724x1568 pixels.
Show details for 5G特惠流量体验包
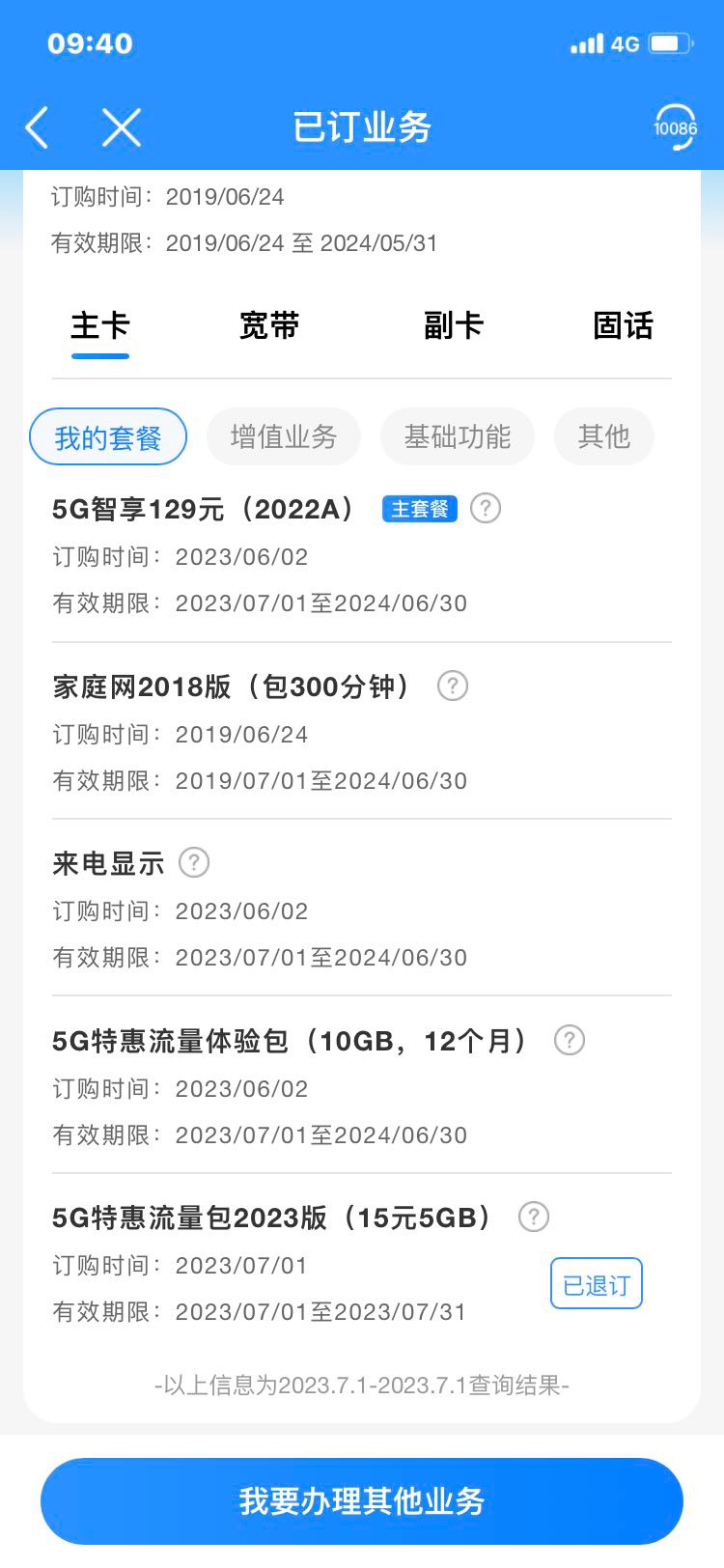click(x=570, y=1040)
